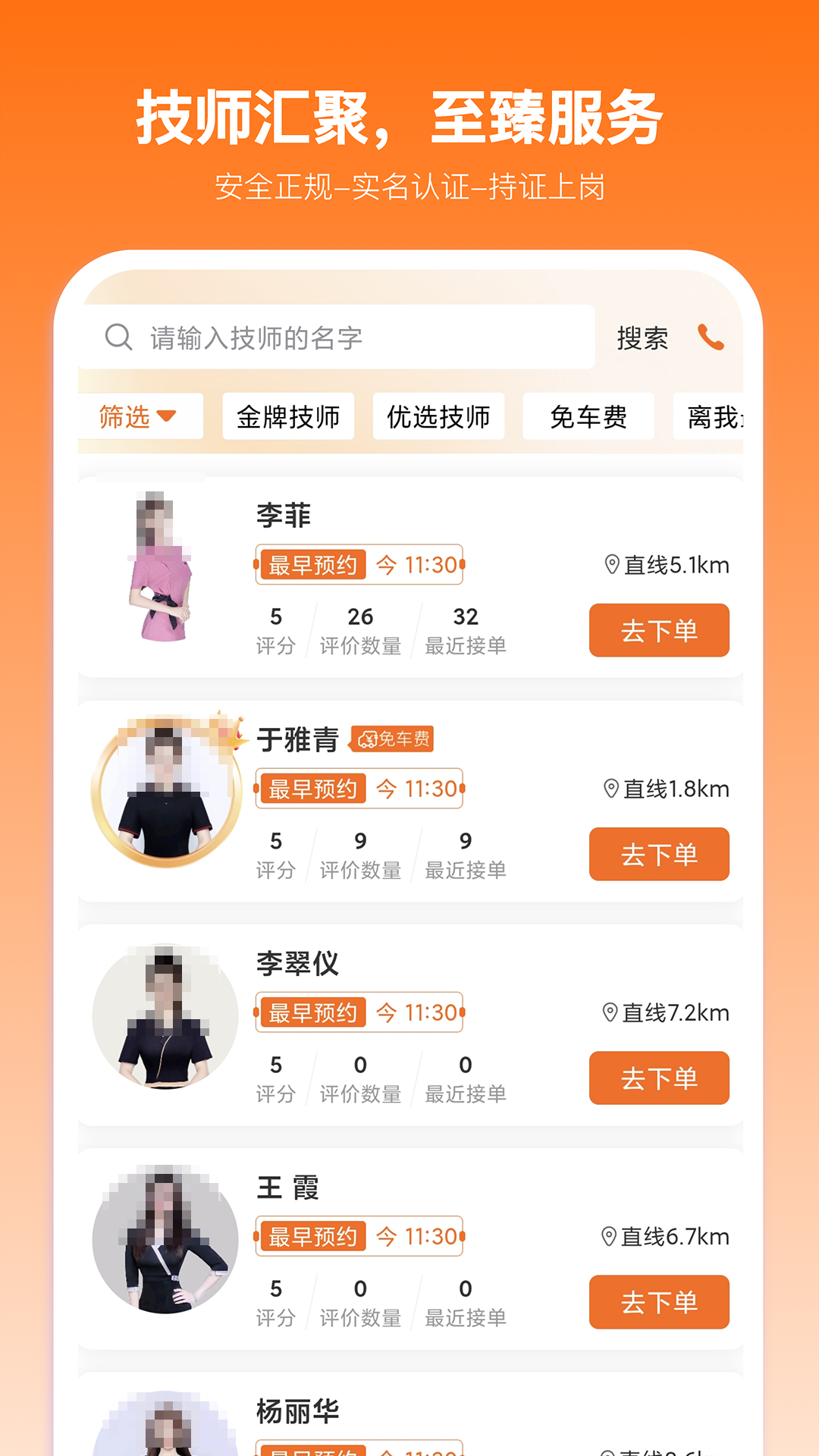Tap 去下单 on 李菲's card

click(659, 630)
